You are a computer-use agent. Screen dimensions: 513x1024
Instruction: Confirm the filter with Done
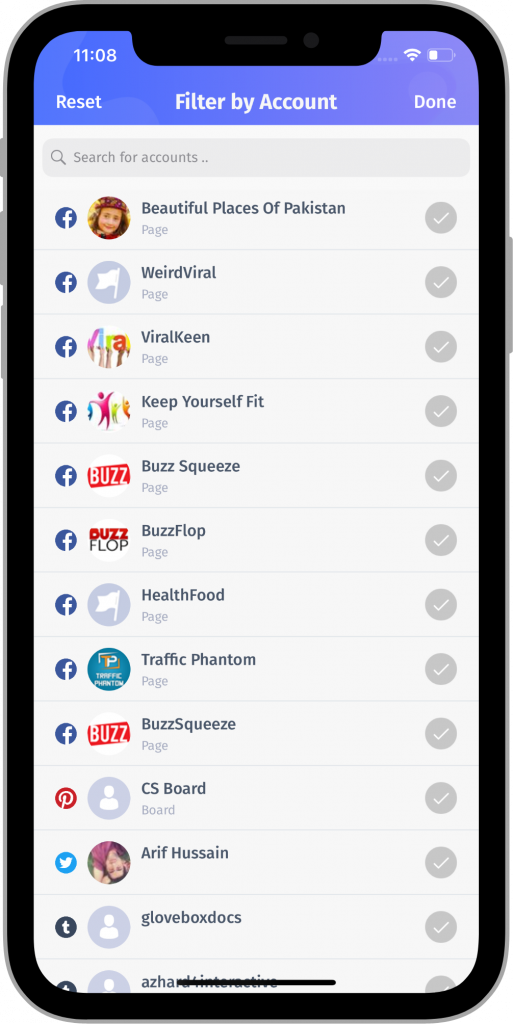tap(435, 102)
